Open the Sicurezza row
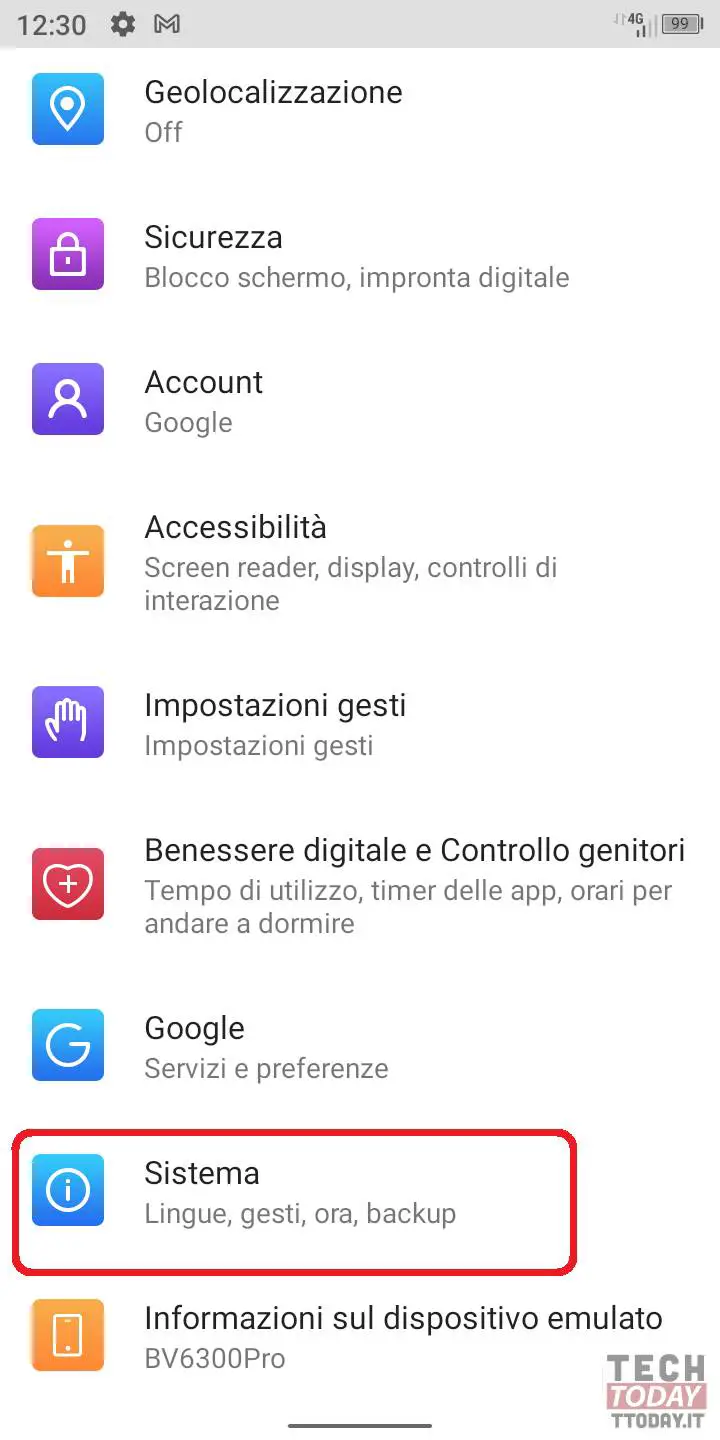The height and width of the screenshot is (1440, 720). (x=360, y=255)
